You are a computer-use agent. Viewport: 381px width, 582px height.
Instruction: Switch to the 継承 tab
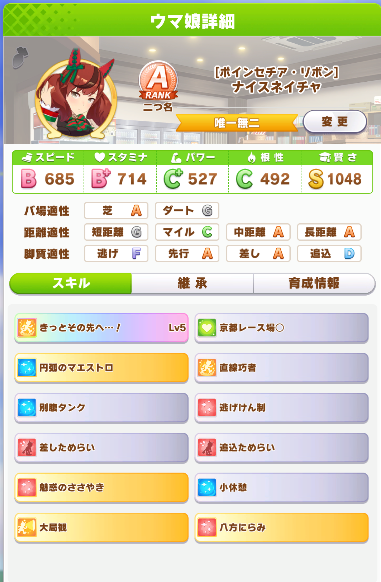pyautogui.click(x=192, y=284)
